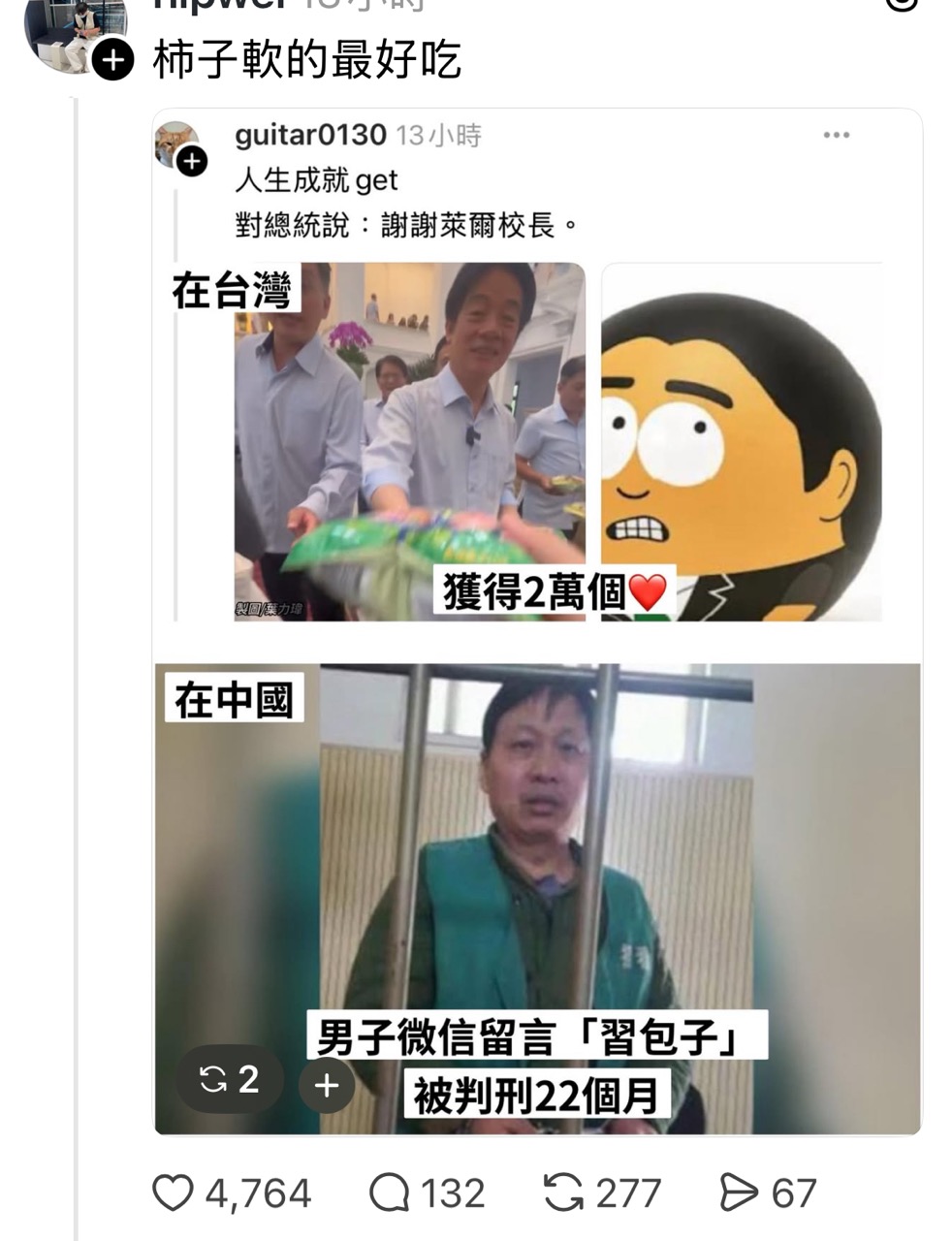Open overflow menu on guitar0130's quoted post
The width and height of the screenshot is (952, 1241).
[836, 136]
